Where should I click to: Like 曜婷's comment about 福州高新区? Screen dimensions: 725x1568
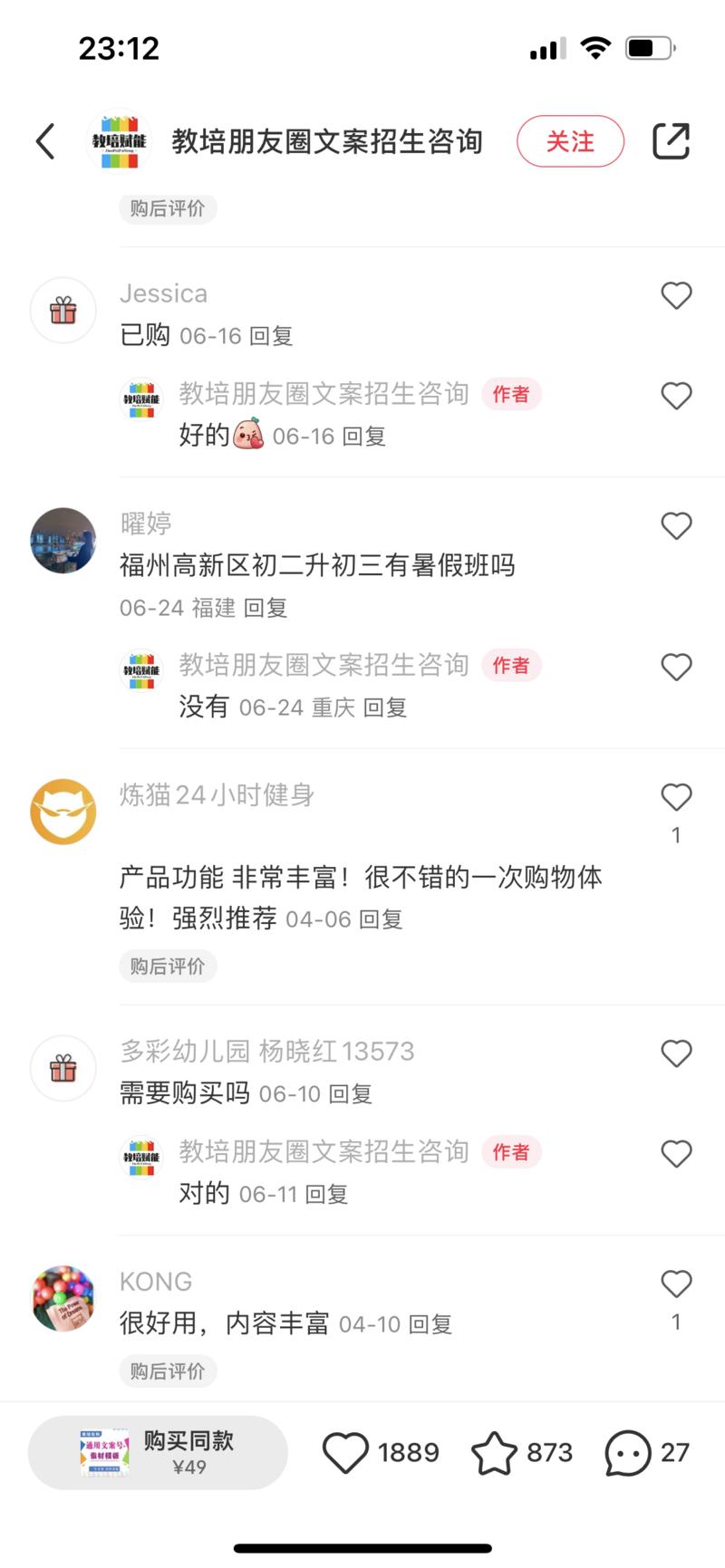[x=676, y=525]
